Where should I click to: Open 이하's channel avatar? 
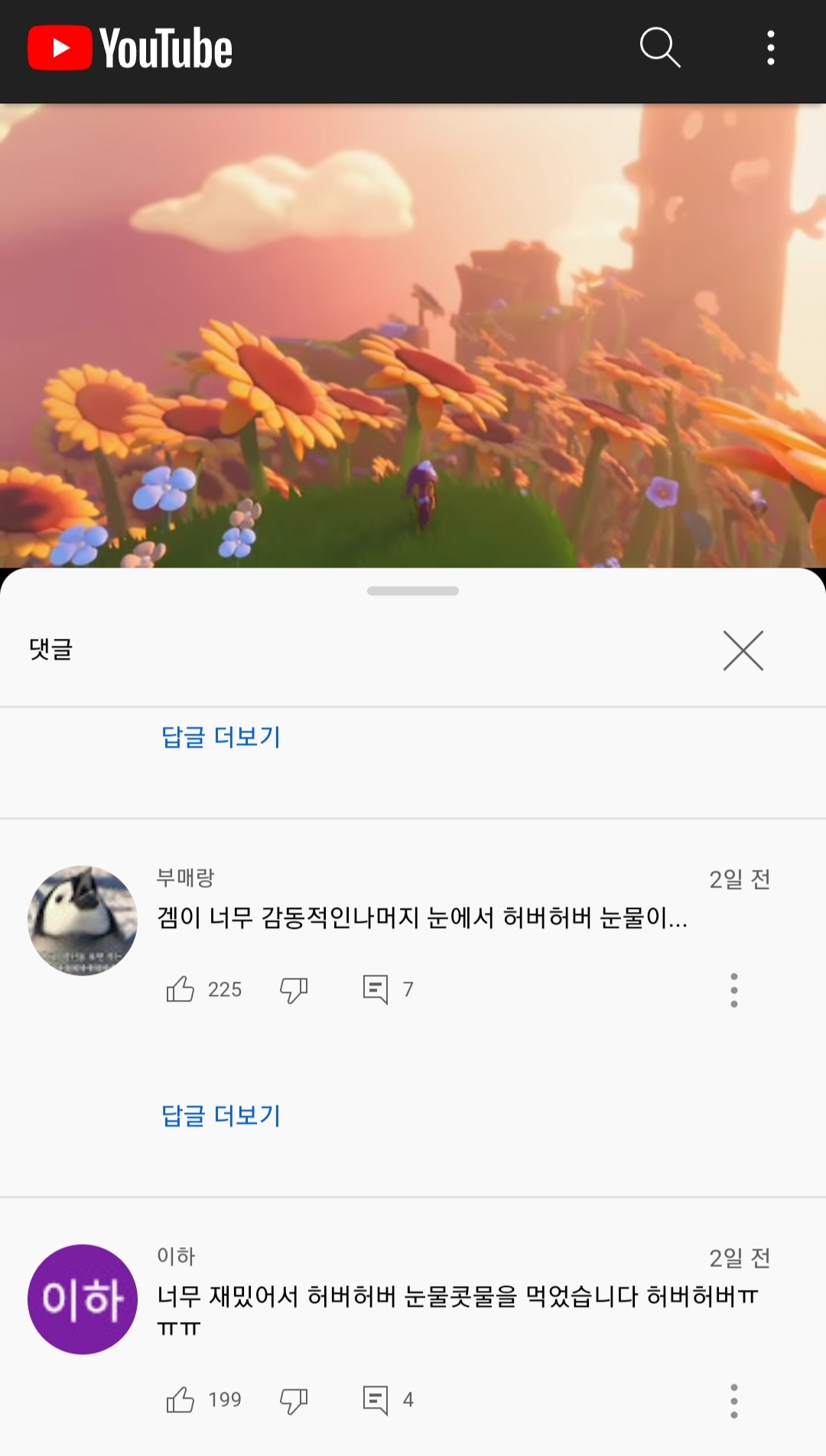point(83,1299)
